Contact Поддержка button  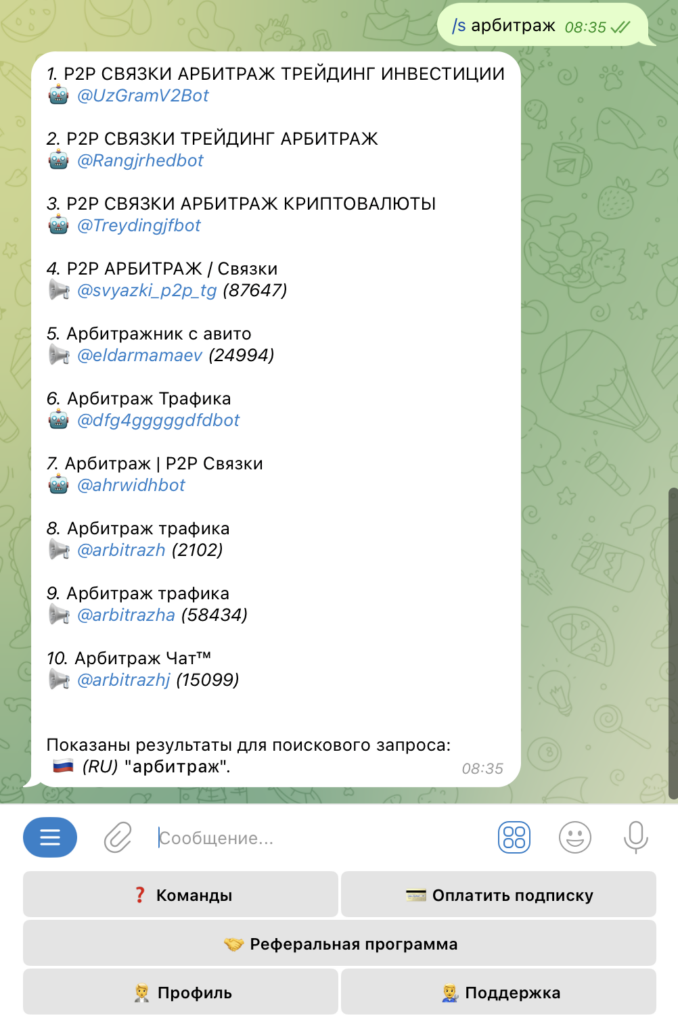click(498, 992)
